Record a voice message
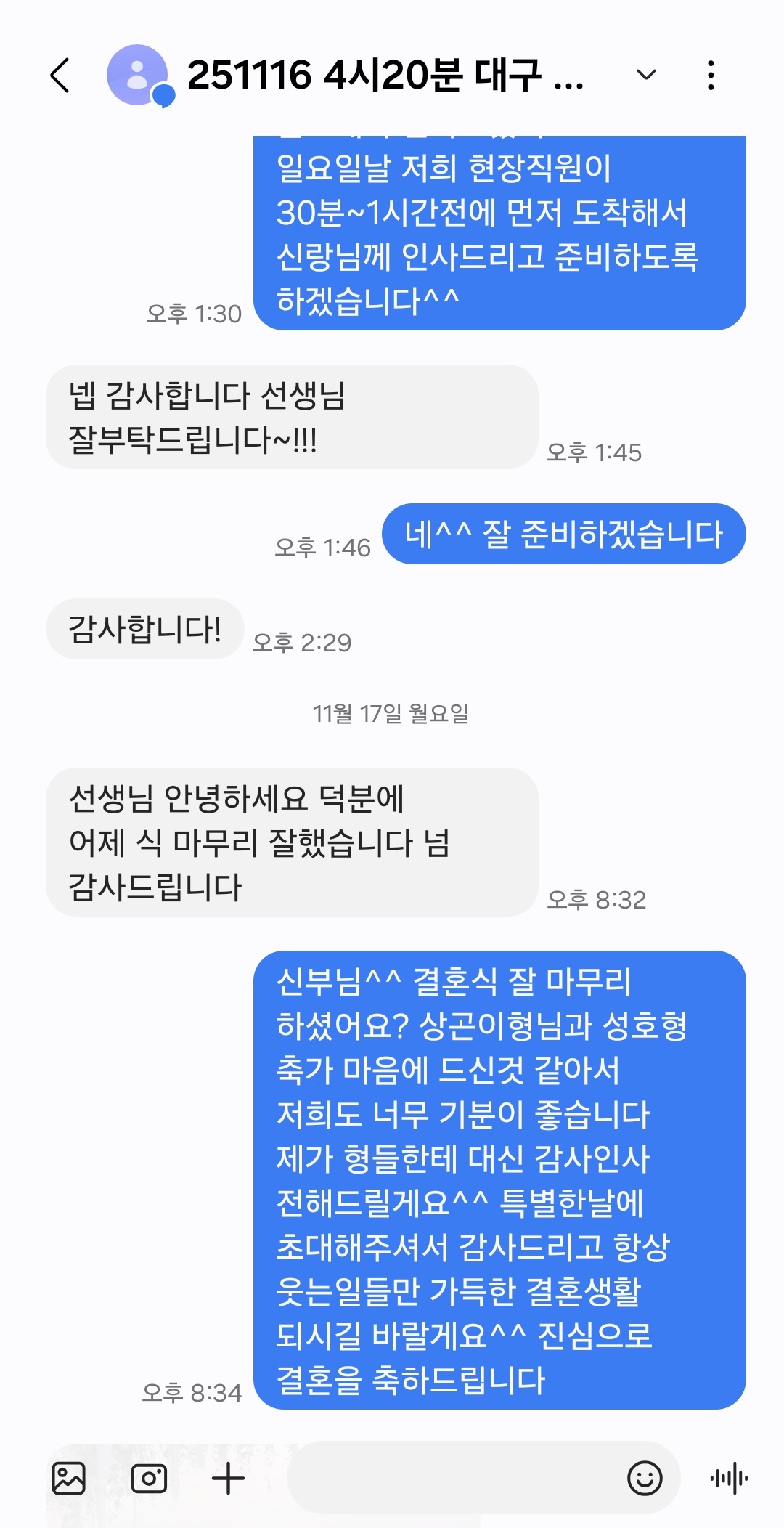Viewport: 784px width, 1528px height. [729, 1479]
